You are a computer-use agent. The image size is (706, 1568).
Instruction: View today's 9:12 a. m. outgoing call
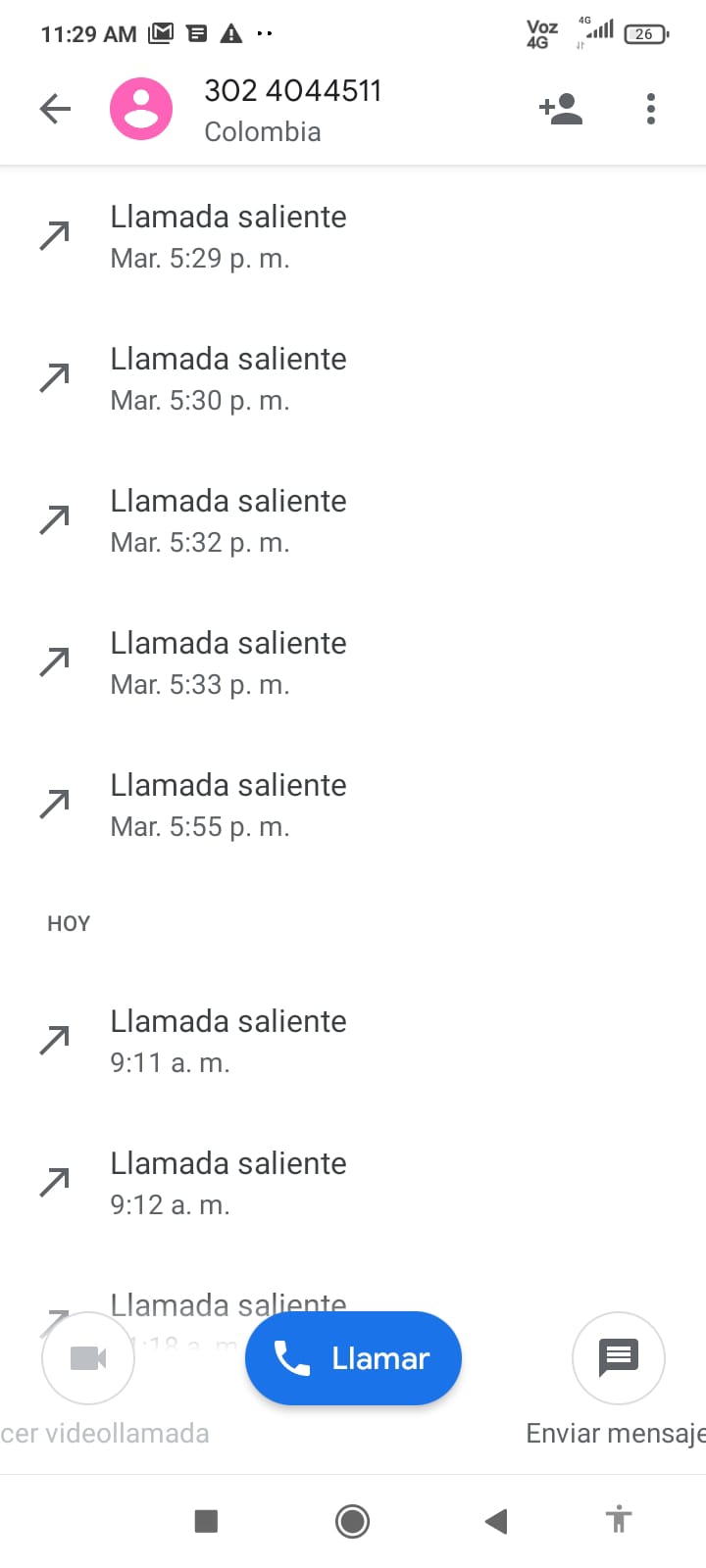tap(227, 1183)
